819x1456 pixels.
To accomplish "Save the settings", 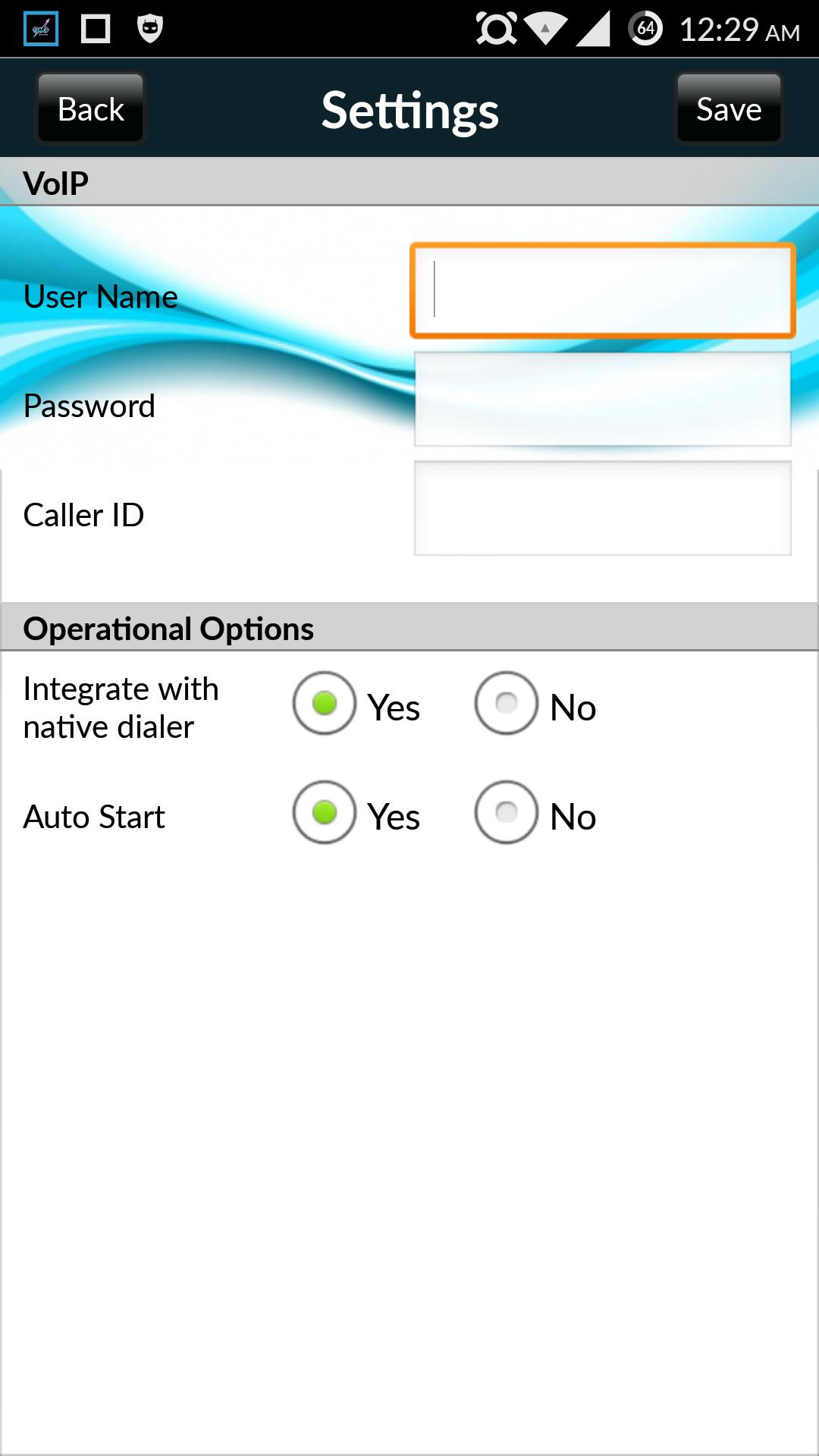I will pos(728,109).
